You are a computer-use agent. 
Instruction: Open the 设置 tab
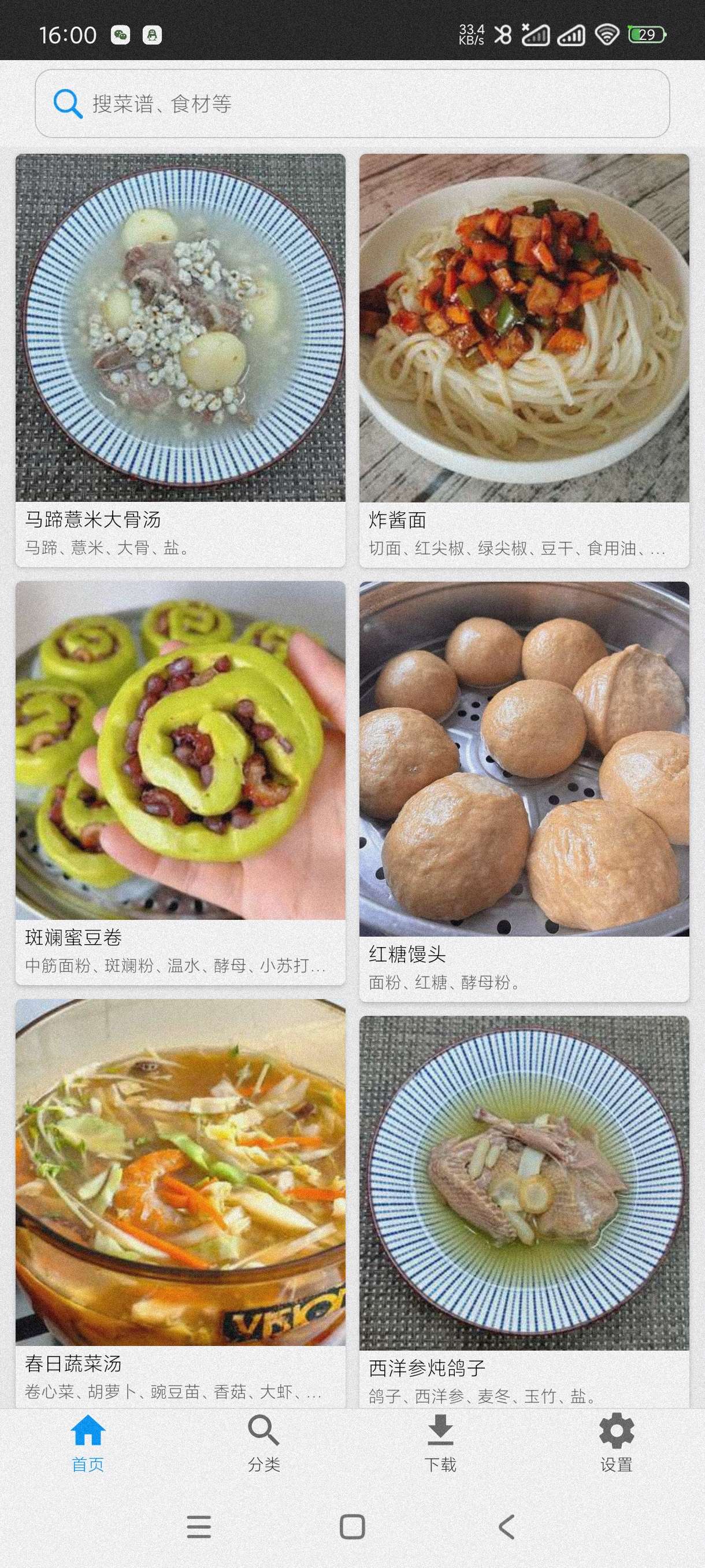tap(617, 1443)
